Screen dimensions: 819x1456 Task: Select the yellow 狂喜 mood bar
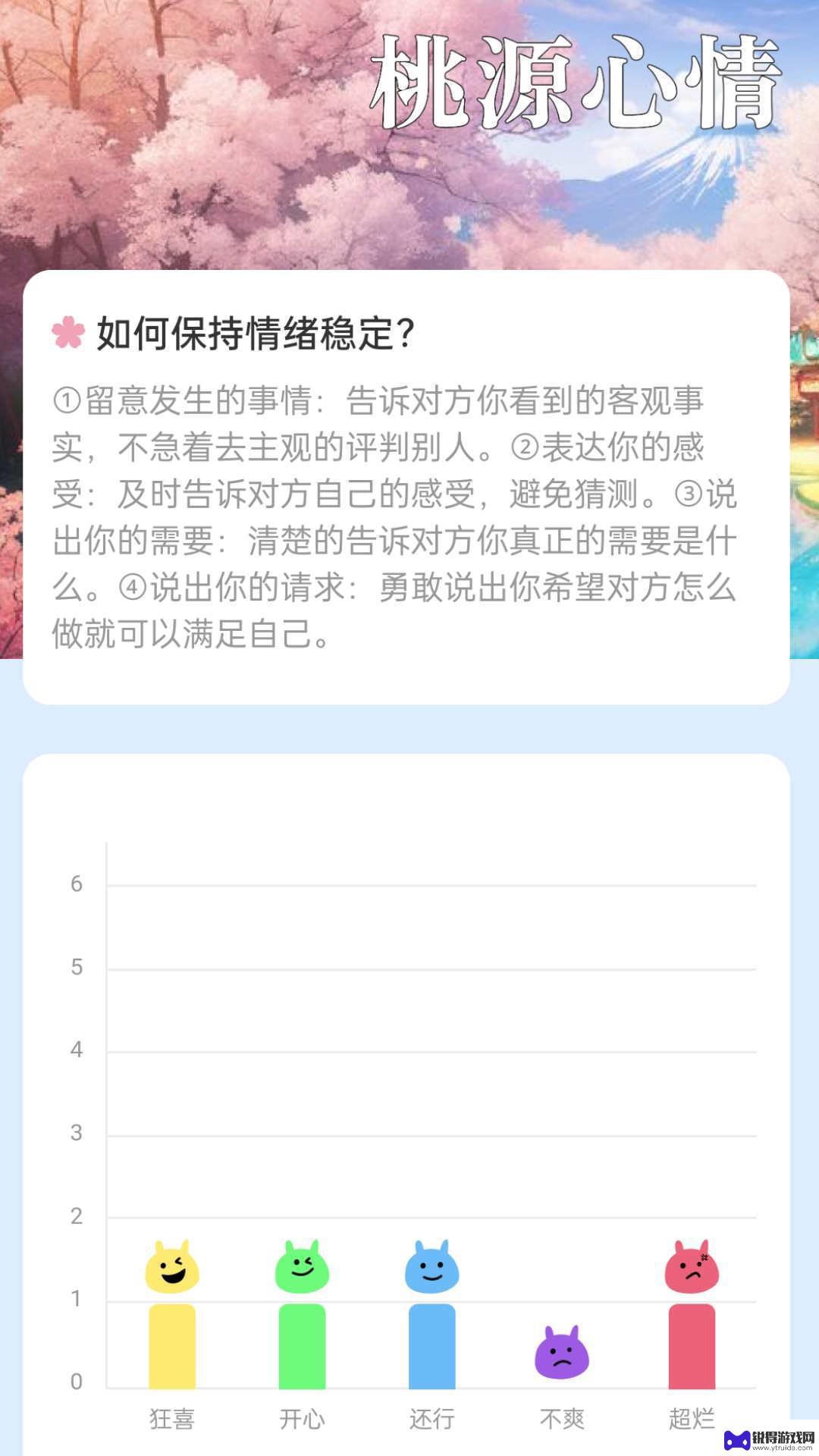click(172, 1346)
